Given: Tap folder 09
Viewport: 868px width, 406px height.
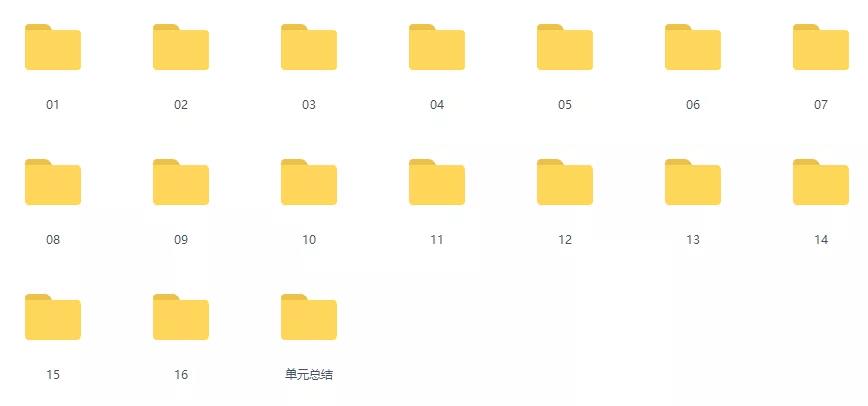Looking at the screenshot, I should 181,183.
